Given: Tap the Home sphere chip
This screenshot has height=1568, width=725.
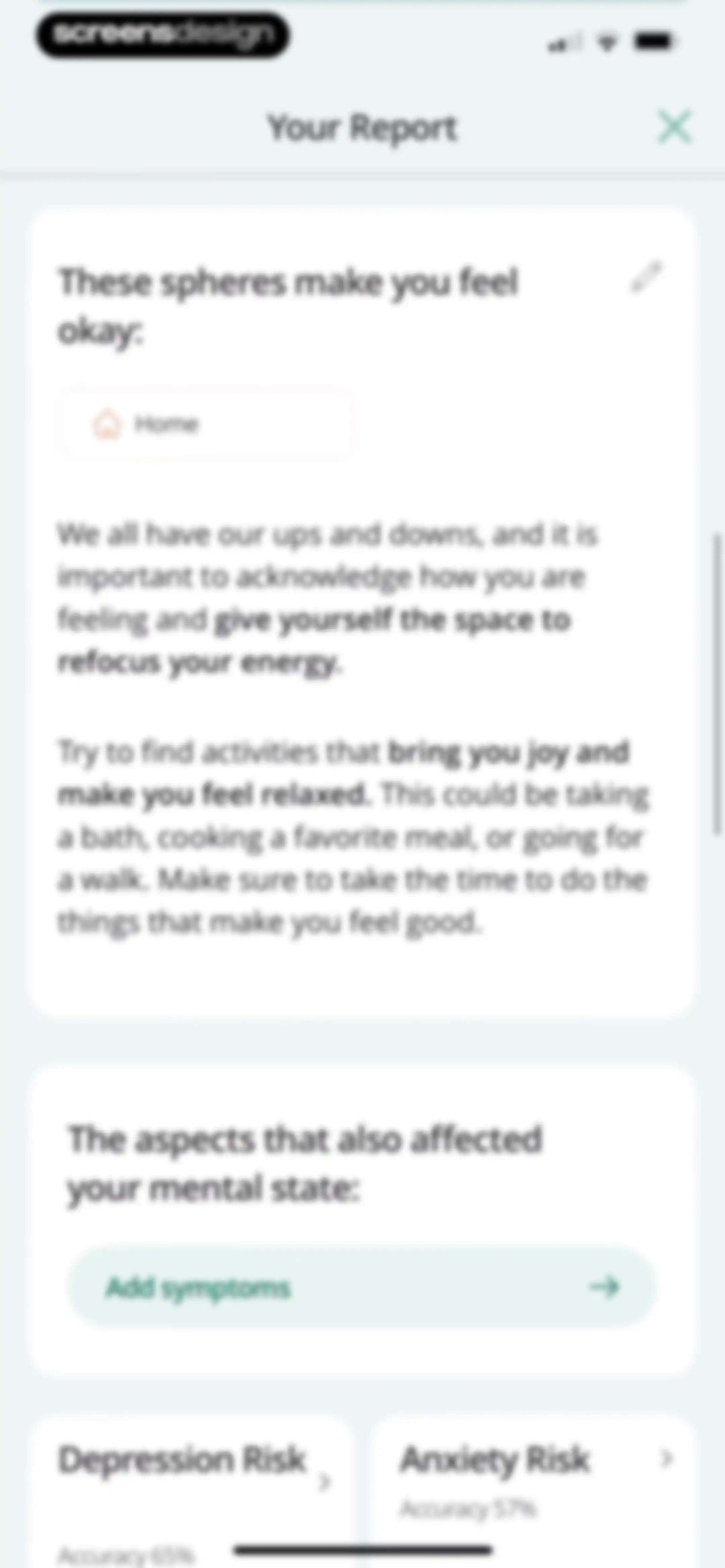Looking at the screenshot, I should coord(205,423).
